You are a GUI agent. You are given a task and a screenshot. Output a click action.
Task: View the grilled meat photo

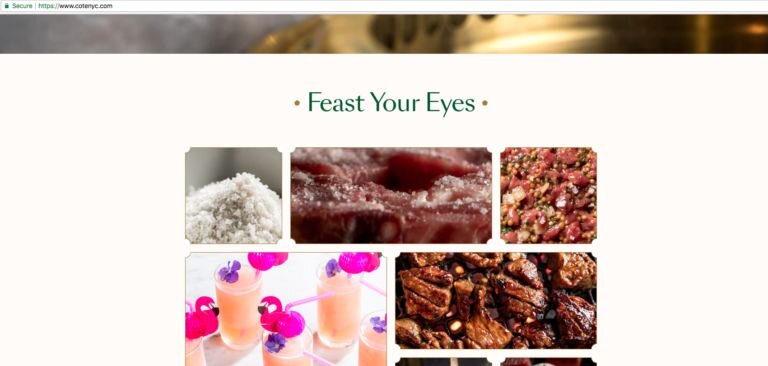pos(496,300)
